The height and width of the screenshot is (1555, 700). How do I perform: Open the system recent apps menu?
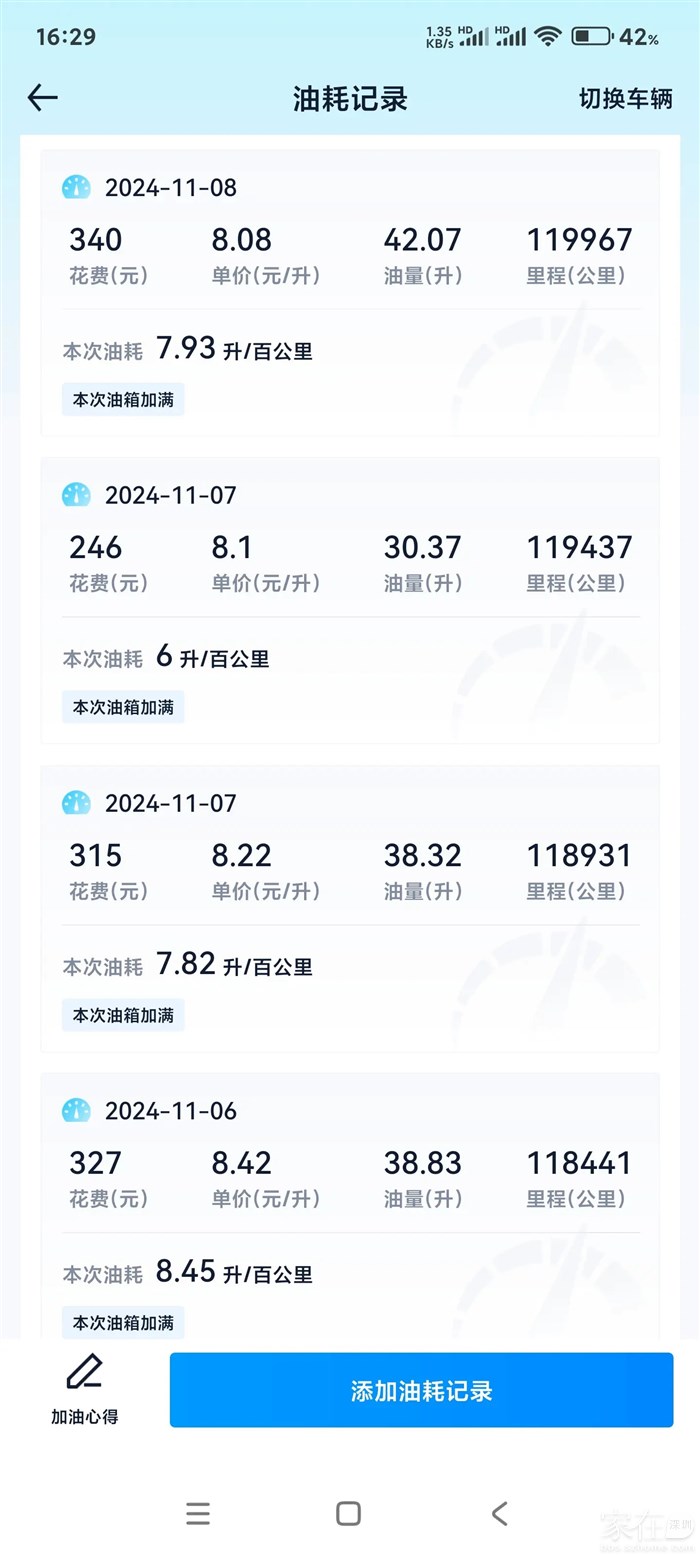coord(198,1513)
